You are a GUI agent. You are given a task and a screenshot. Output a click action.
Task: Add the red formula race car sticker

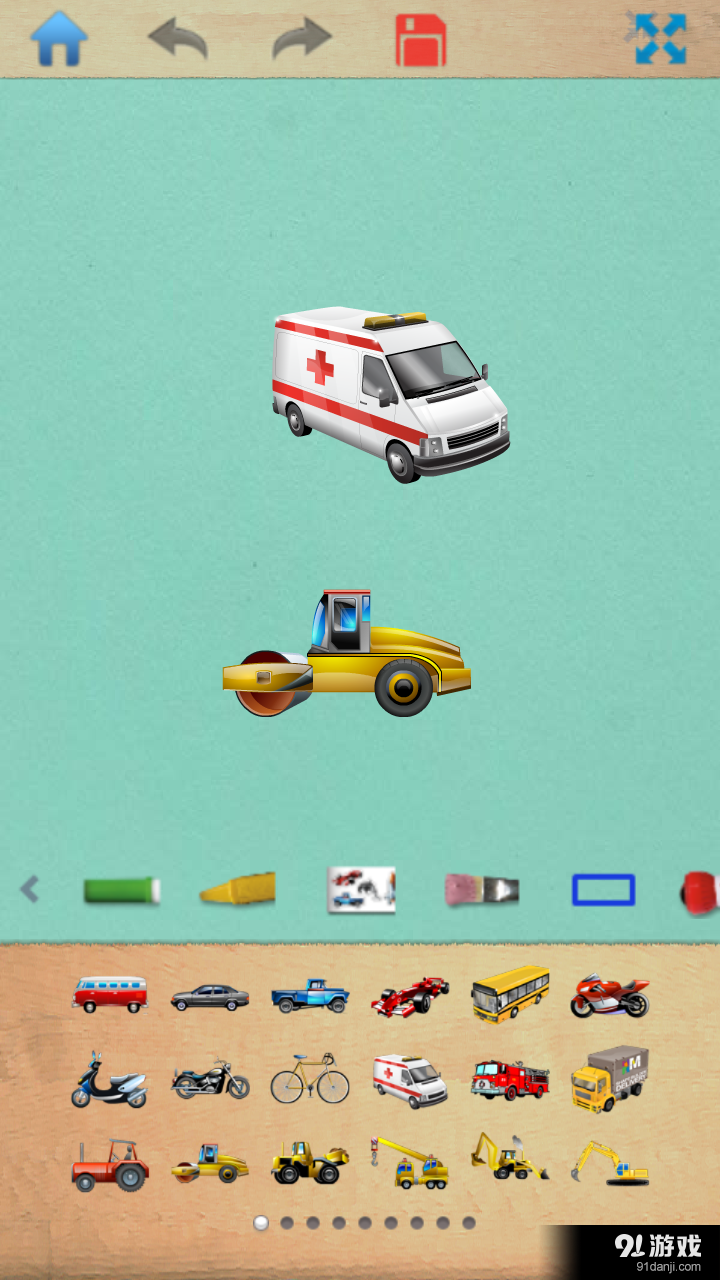click(410, 996)
